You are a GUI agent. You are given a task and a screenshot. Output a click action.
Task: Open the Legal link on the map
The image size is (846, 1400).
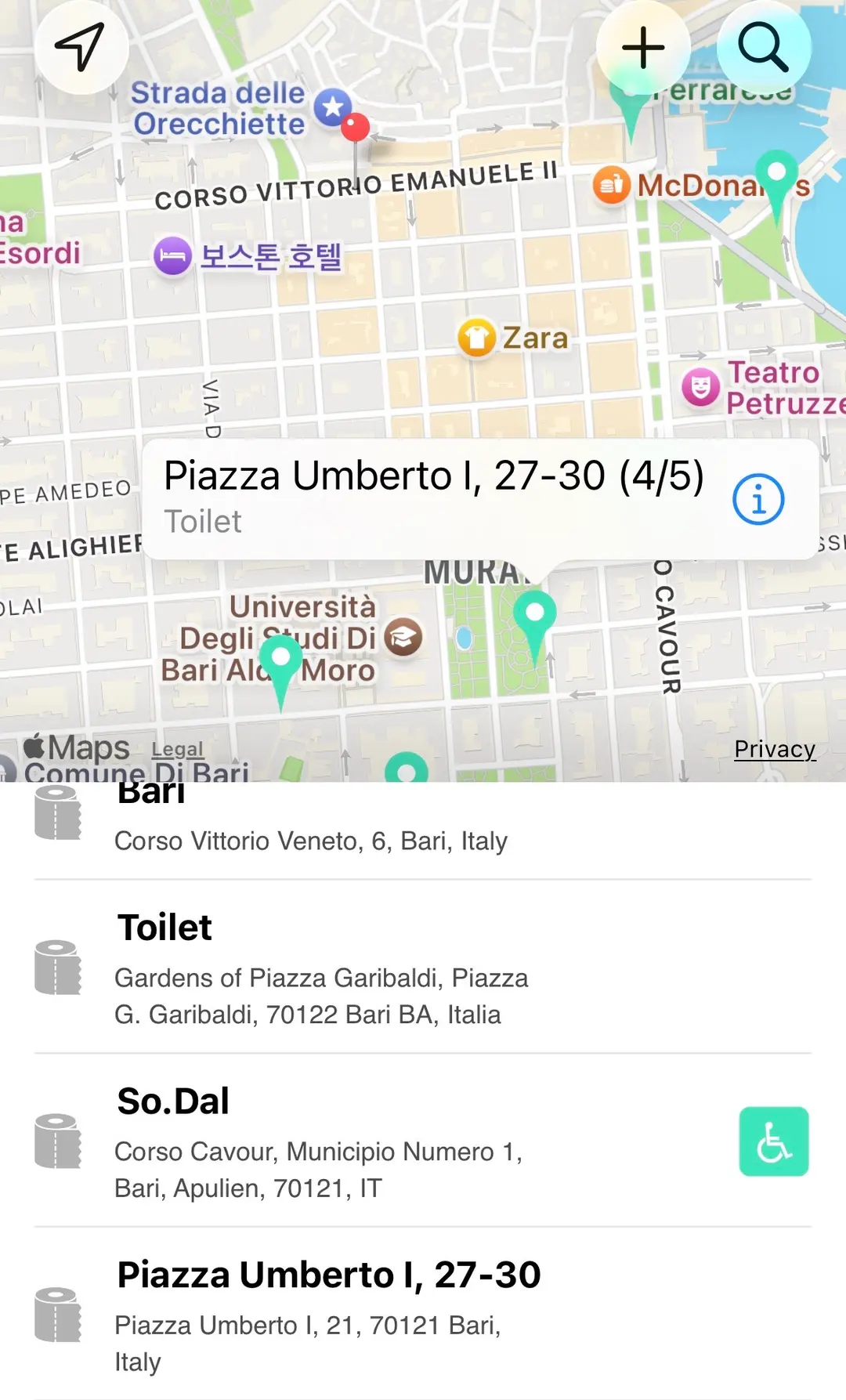click(x=177, y=749)
